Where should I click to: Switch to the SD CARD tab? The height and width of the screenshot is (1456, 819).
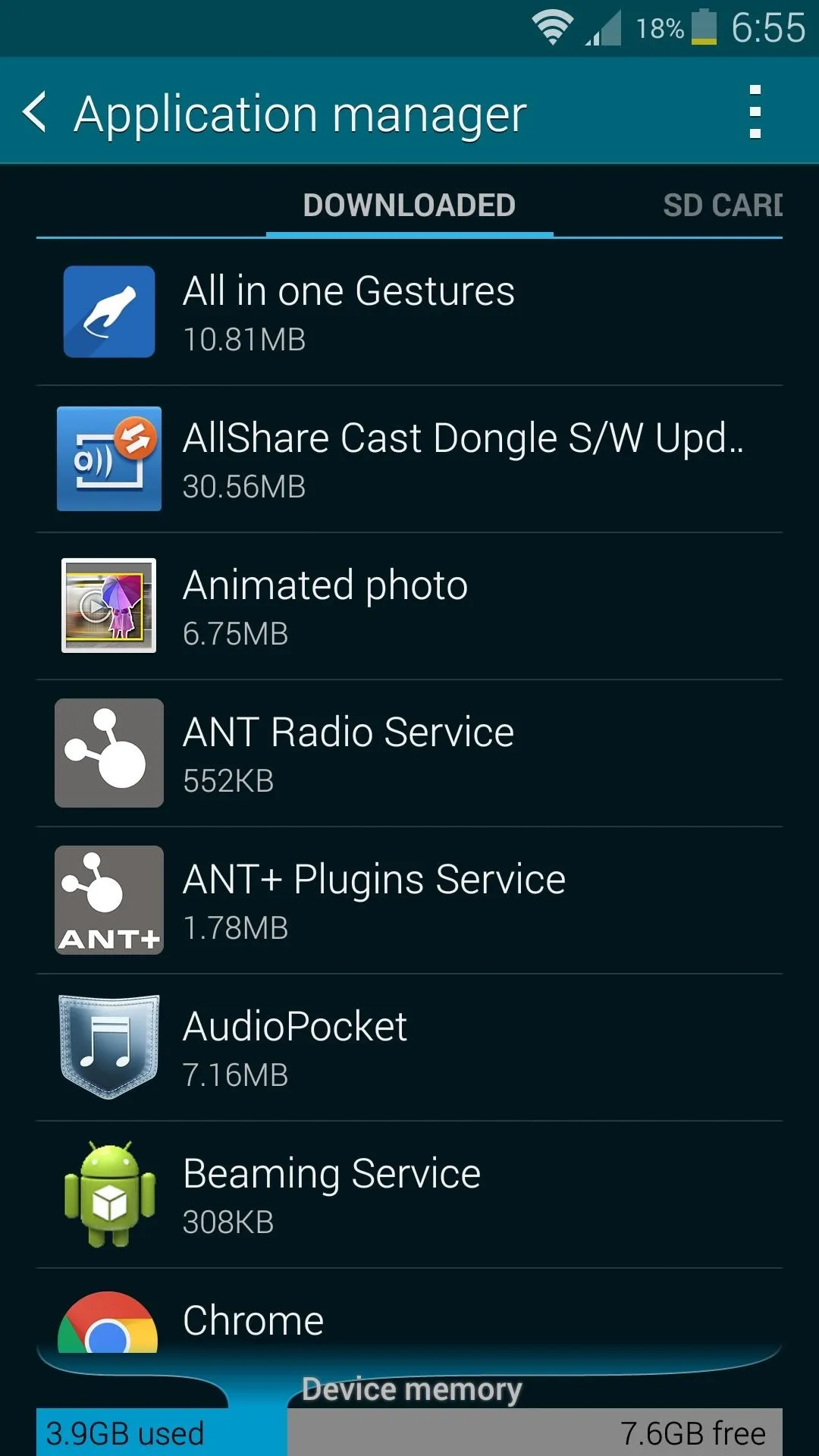722,206
